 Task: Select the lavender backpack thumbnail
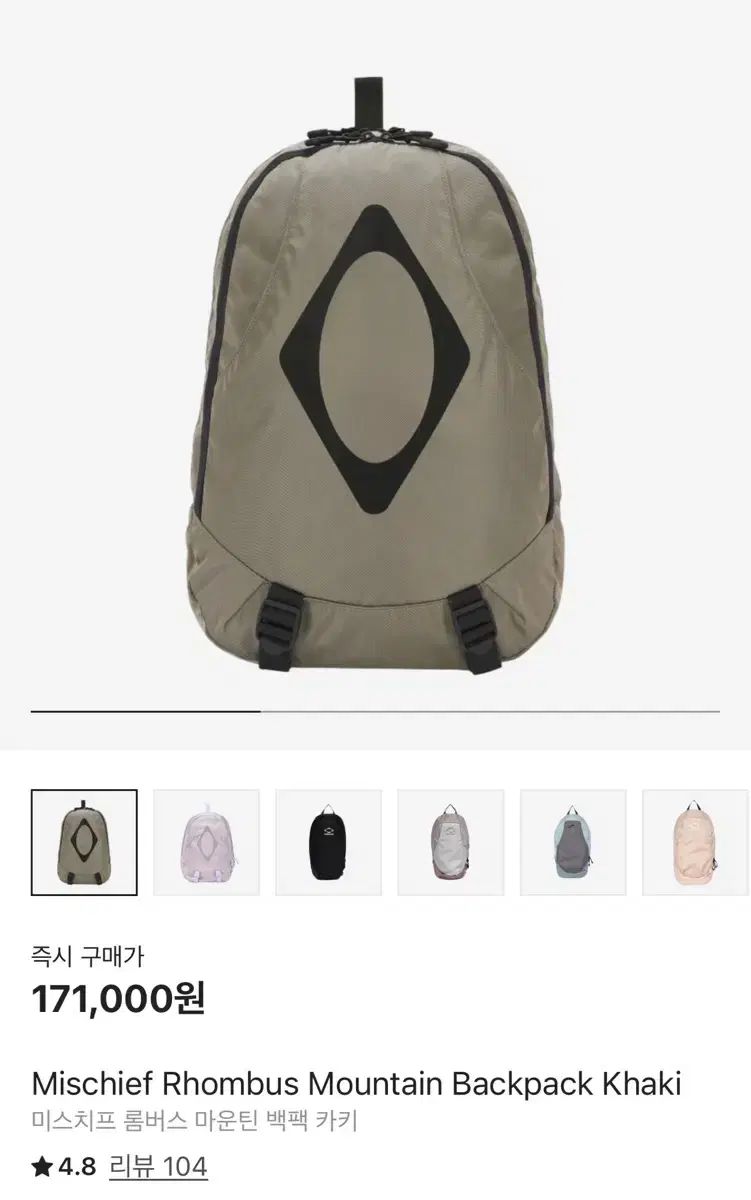(x=206, y=842)
